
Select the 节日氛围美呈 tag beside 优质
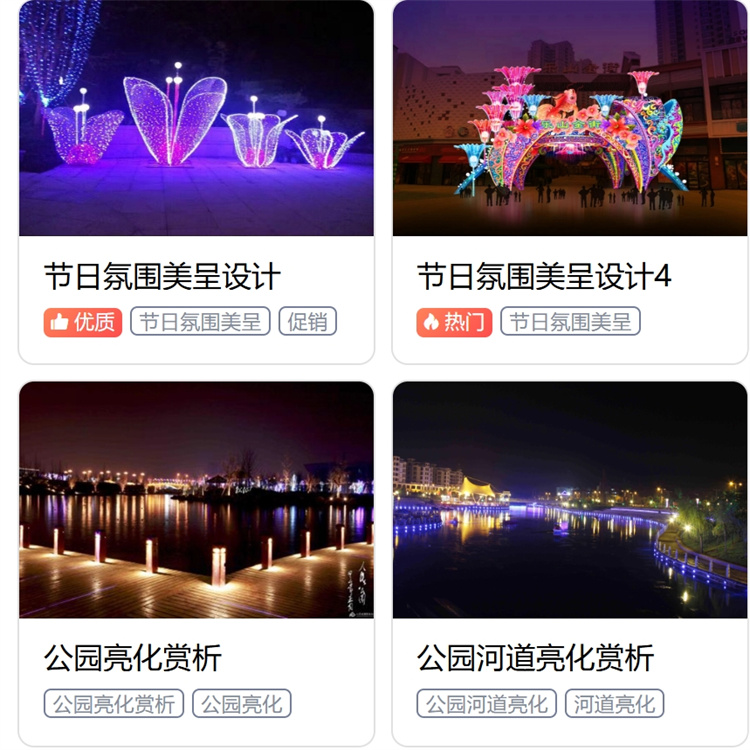(200, 322)
